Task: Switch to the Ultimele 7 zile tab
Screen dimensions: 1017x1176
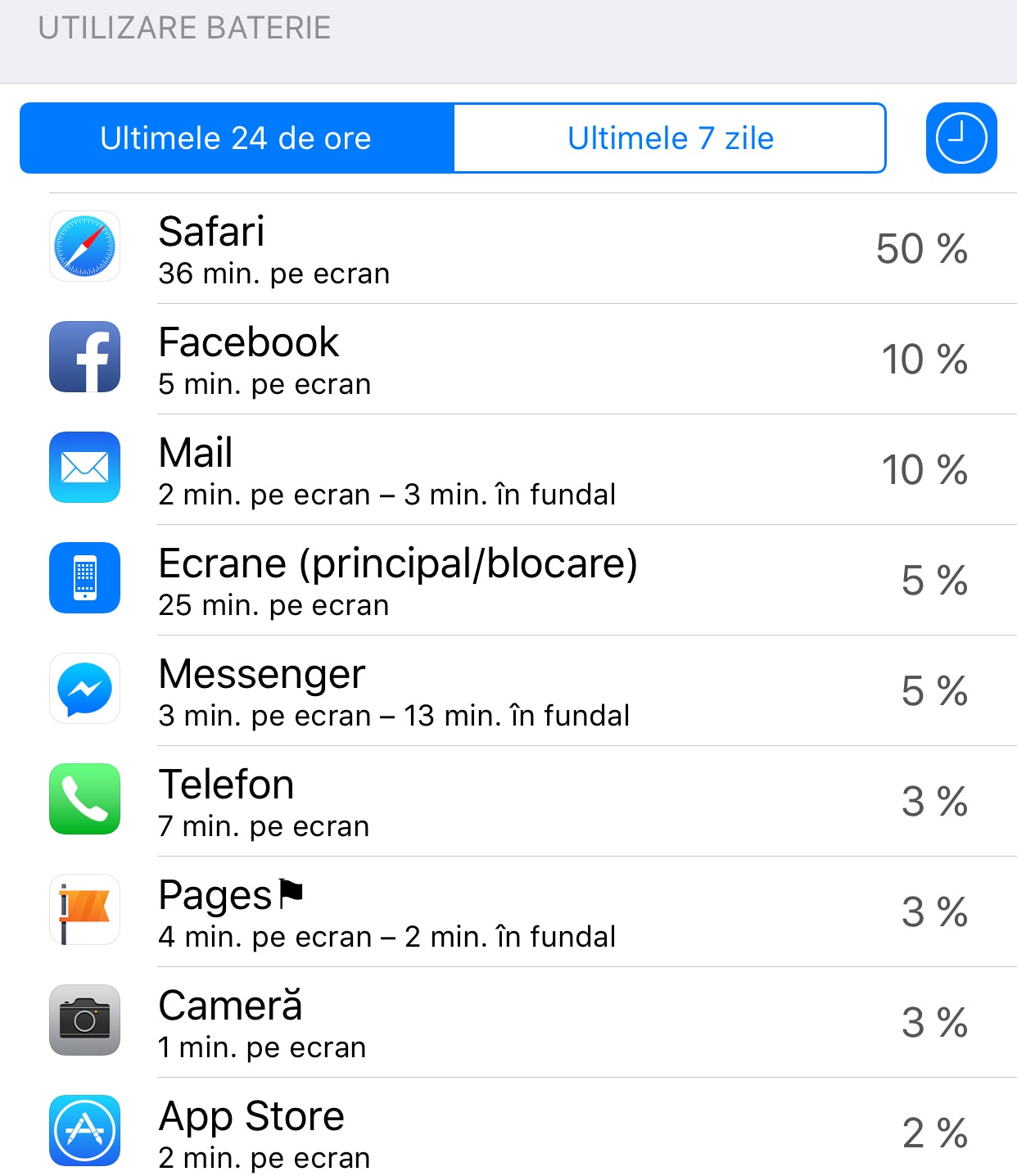Action: pyautogui.click(x=670, y=138)
